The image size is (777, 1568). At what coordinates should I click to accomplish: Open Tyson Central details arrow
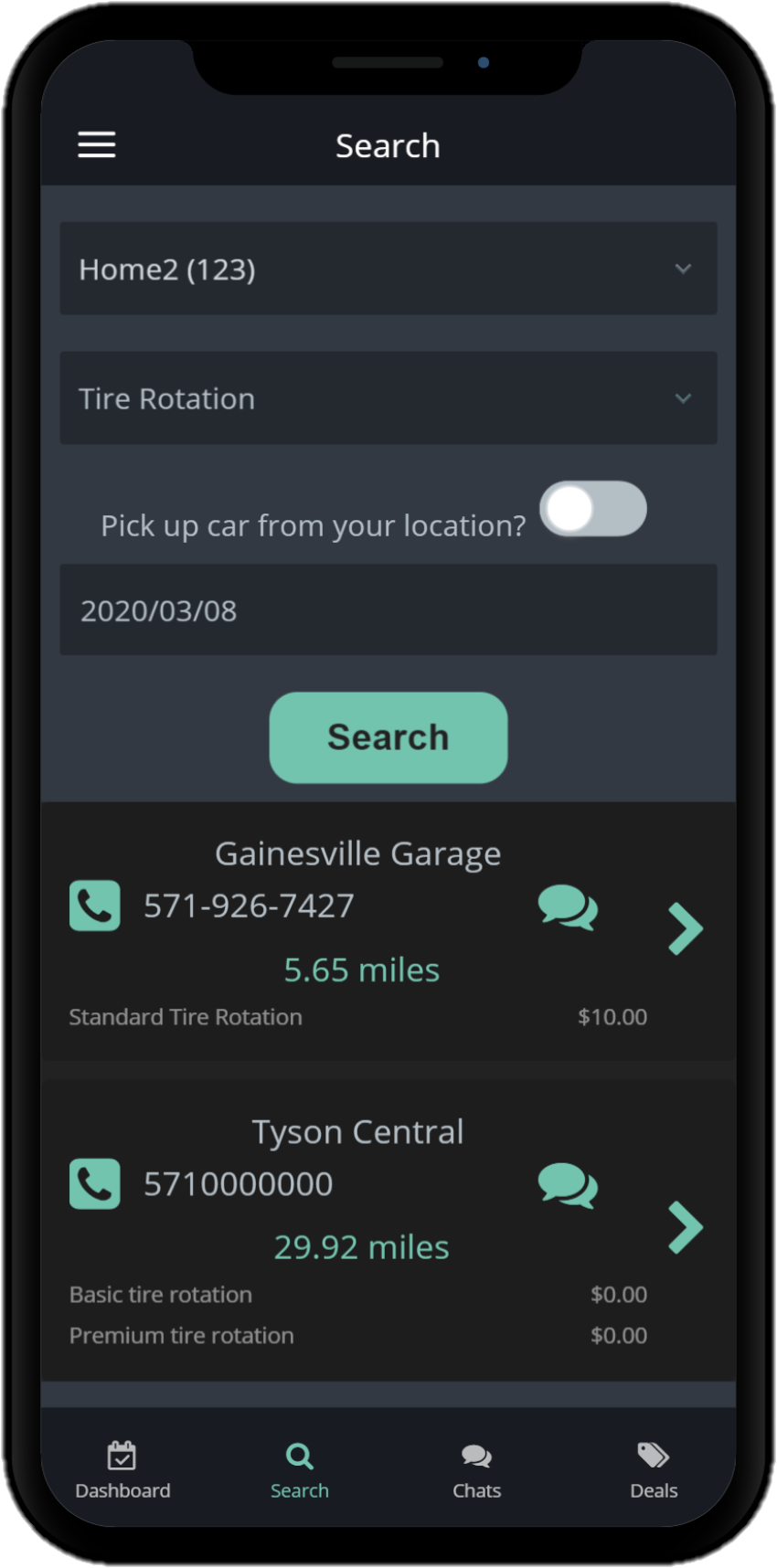coord(685,1226)
